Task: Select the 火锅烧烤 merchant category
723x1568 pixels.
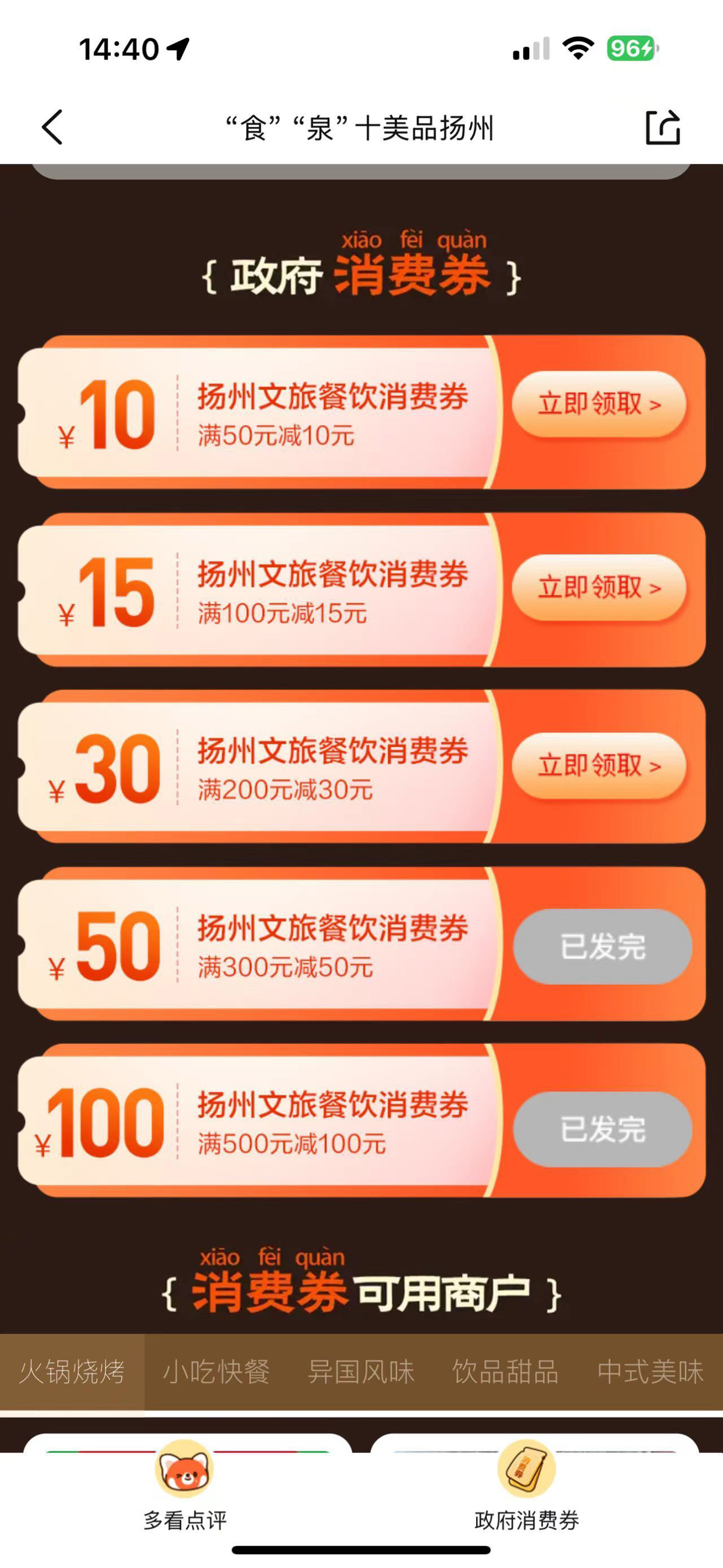Action: [x=72, y=1372]
